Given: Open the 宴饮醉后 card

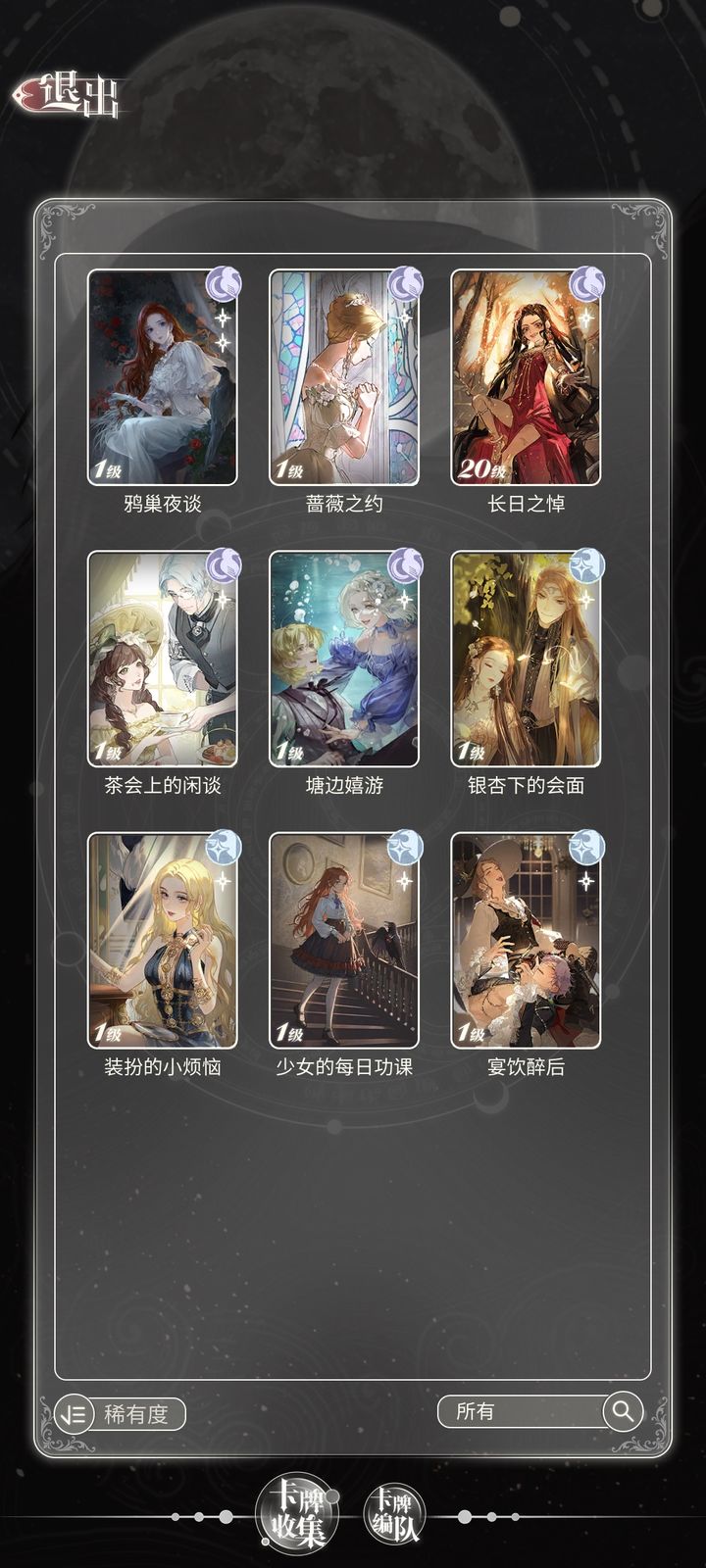Looking at the screenshot, I should 526,941.
